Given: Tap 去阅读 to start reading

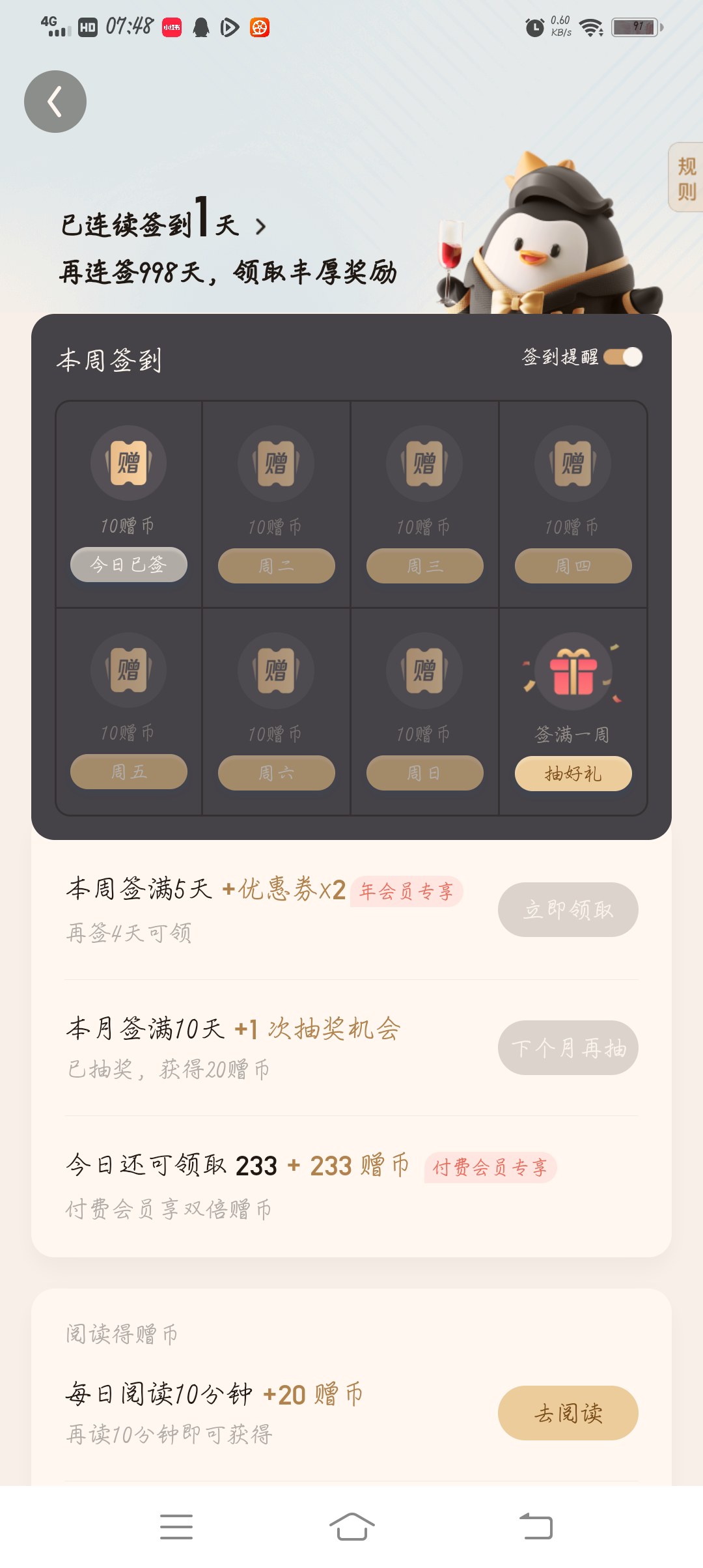Looking at the screenshot, I should tap(568, 1413).
